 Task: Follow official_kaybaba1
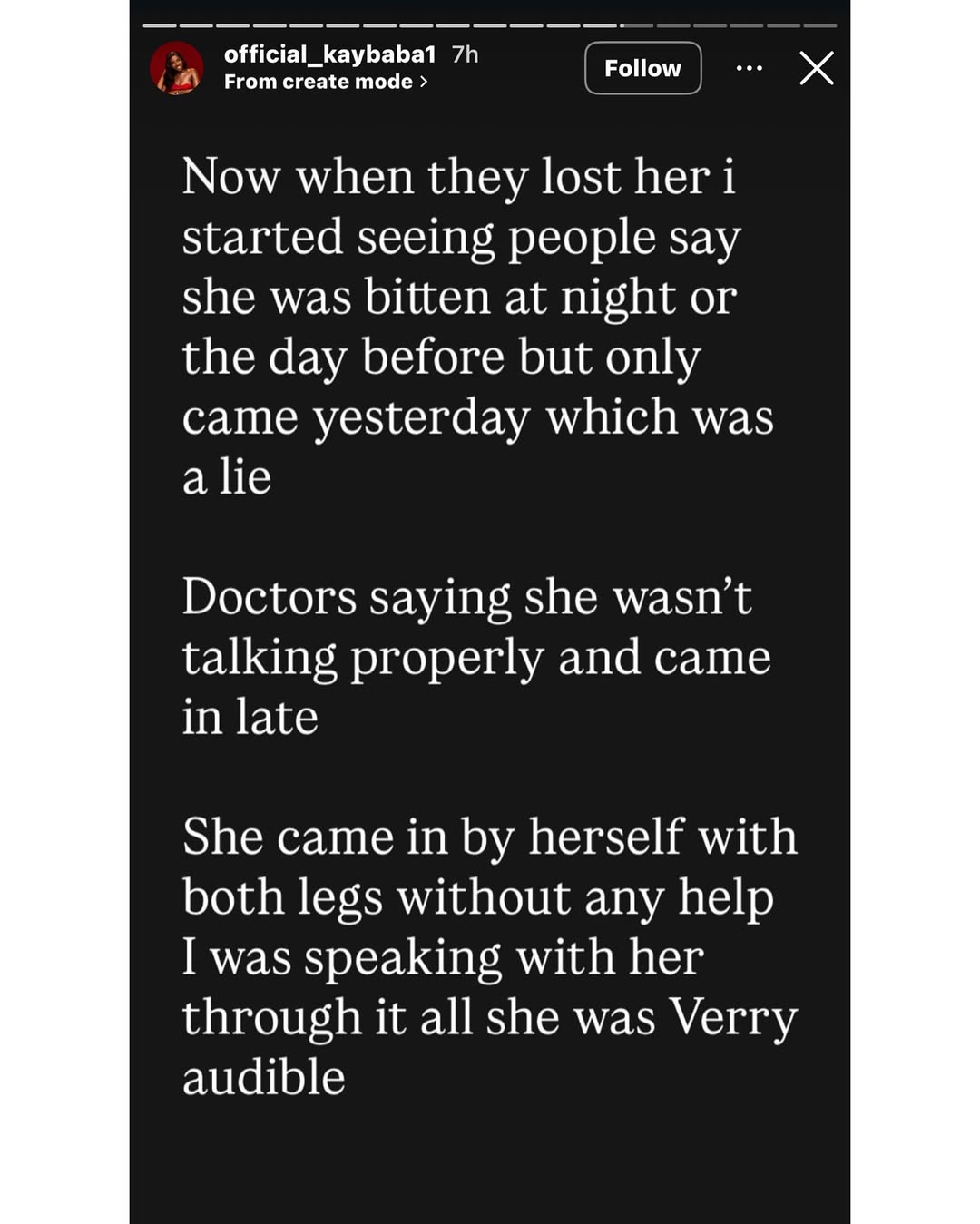(642, 68)
